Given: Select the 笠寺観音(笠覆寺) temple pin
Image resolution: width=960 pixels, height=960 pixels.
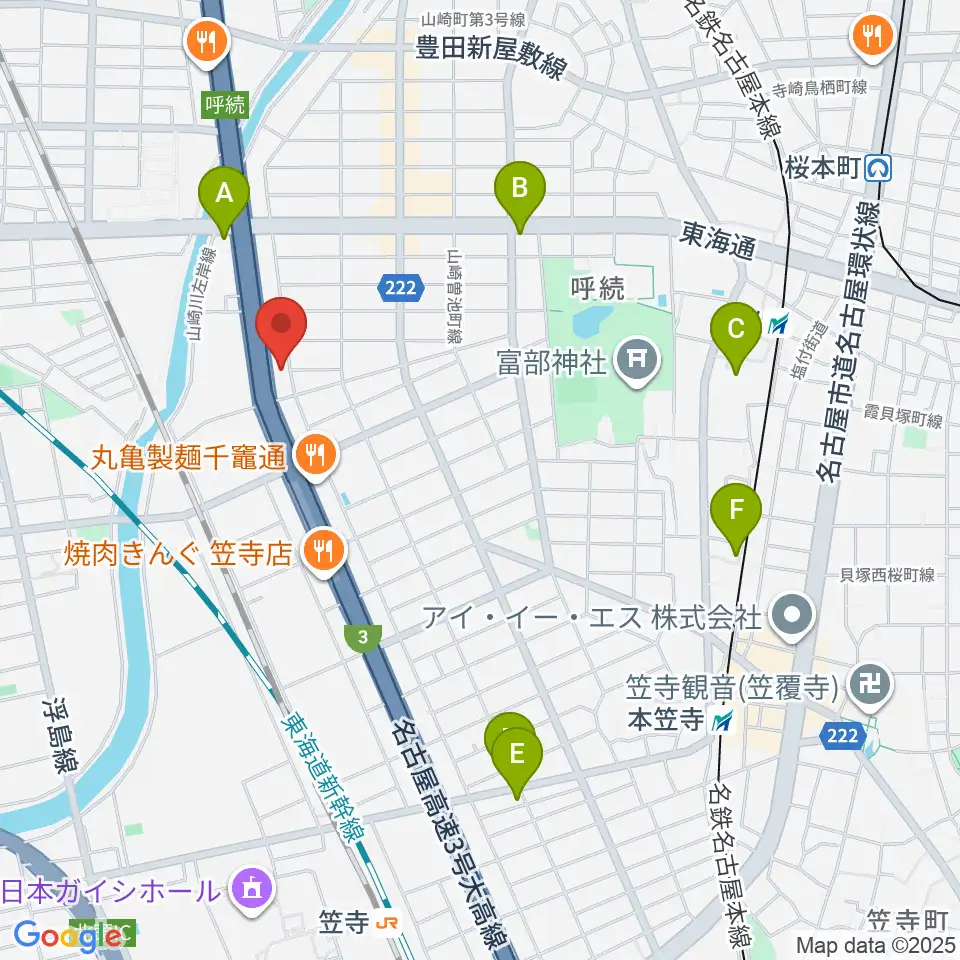Looking at the screenshot, I should point(872,688).
